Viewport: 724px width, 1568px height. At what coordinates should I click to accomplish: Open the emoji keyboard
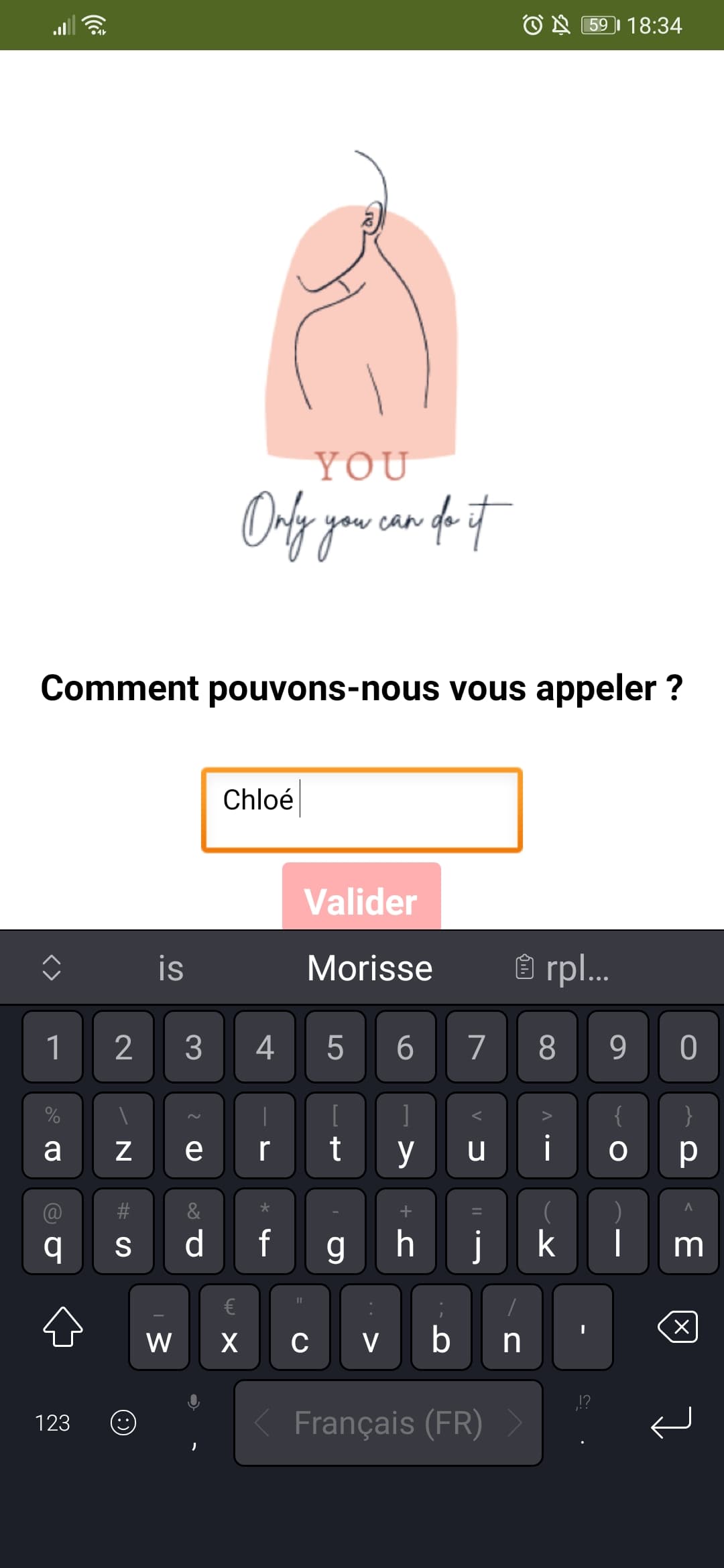click(123, 1422)
